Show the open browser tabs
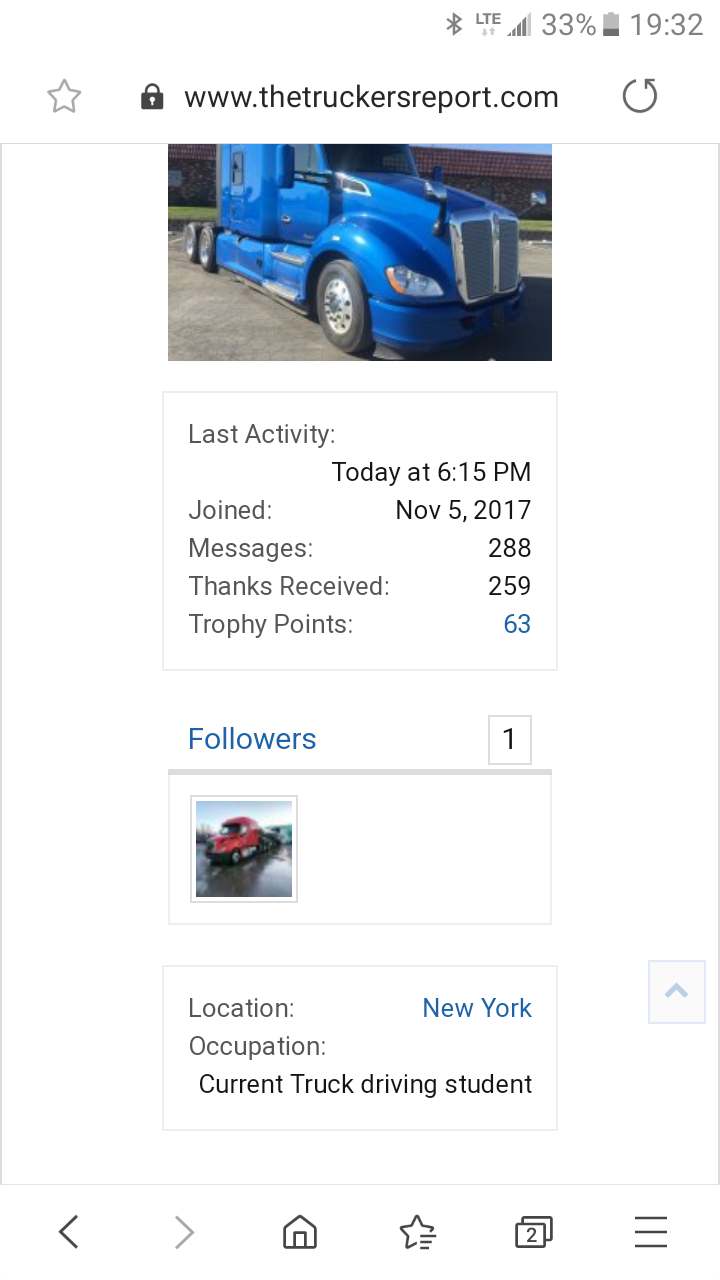Screen dimensions: 720x1280 pyautogui.click(x=533, y=1232)
